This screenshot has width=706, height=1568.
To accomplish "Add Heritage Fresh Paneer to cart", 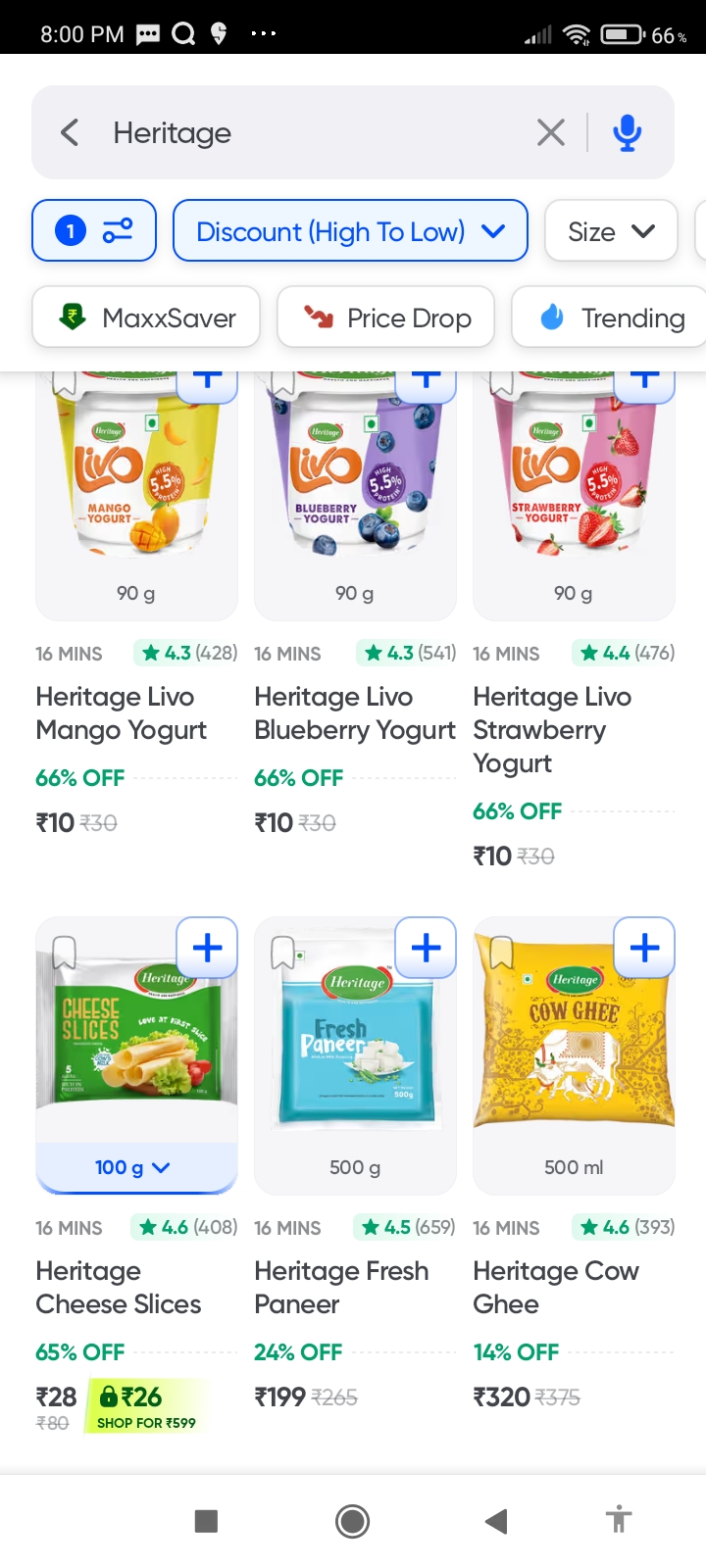I will pos(426,948).
